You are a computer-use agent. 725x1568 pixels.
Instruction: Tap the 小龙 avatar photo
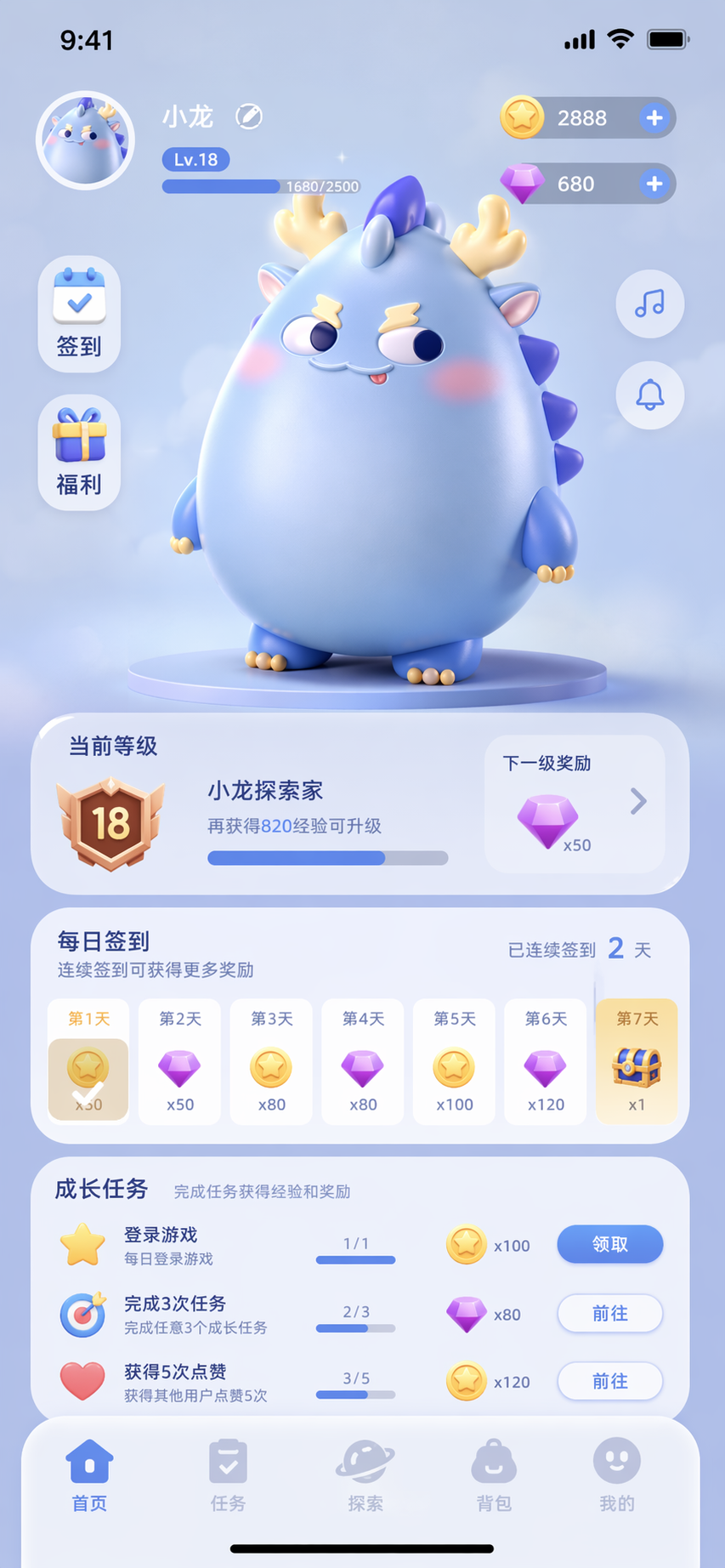point(85,139)
